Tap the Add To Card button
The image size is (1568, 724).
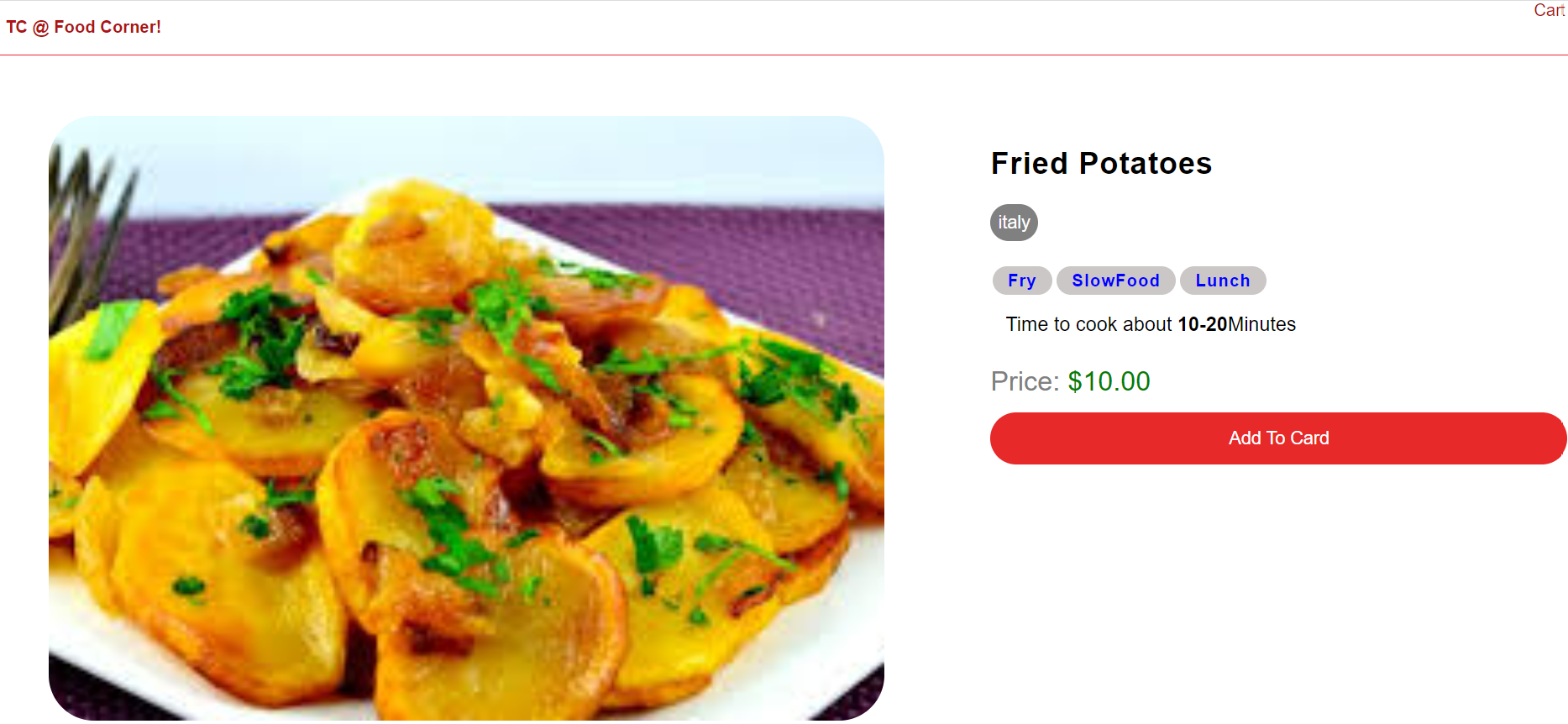coord(1277,438)
